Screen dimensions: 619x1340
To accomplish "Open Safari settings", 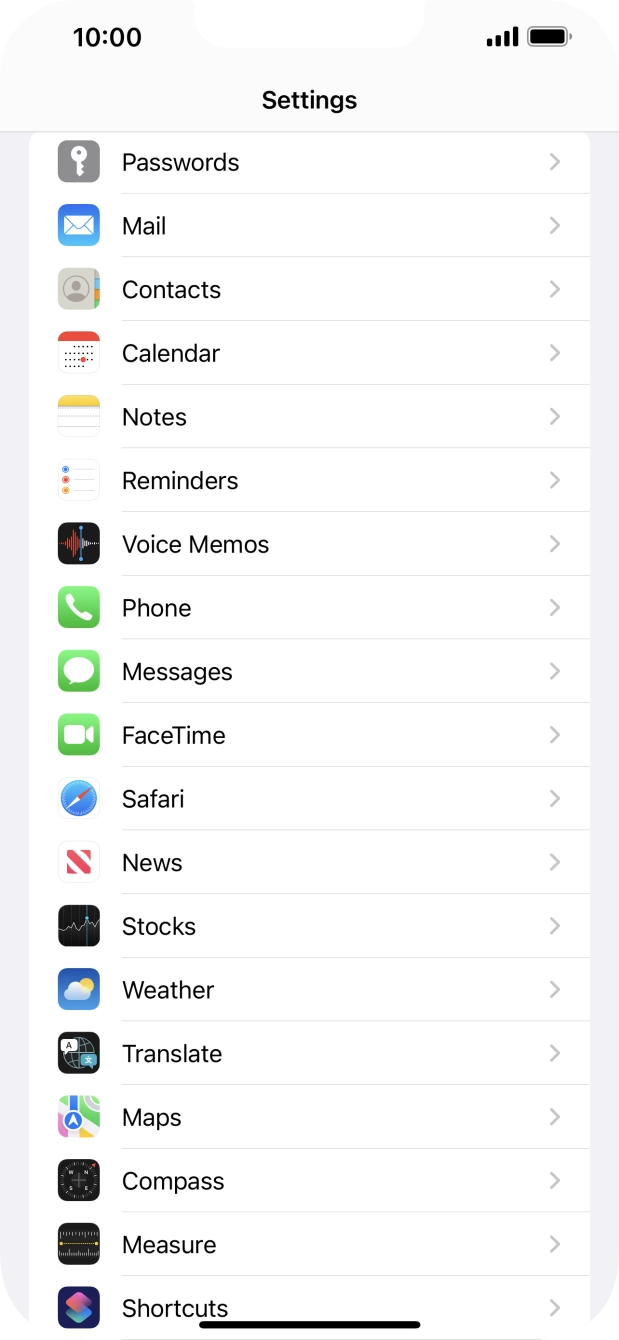I will click(309, 799).
